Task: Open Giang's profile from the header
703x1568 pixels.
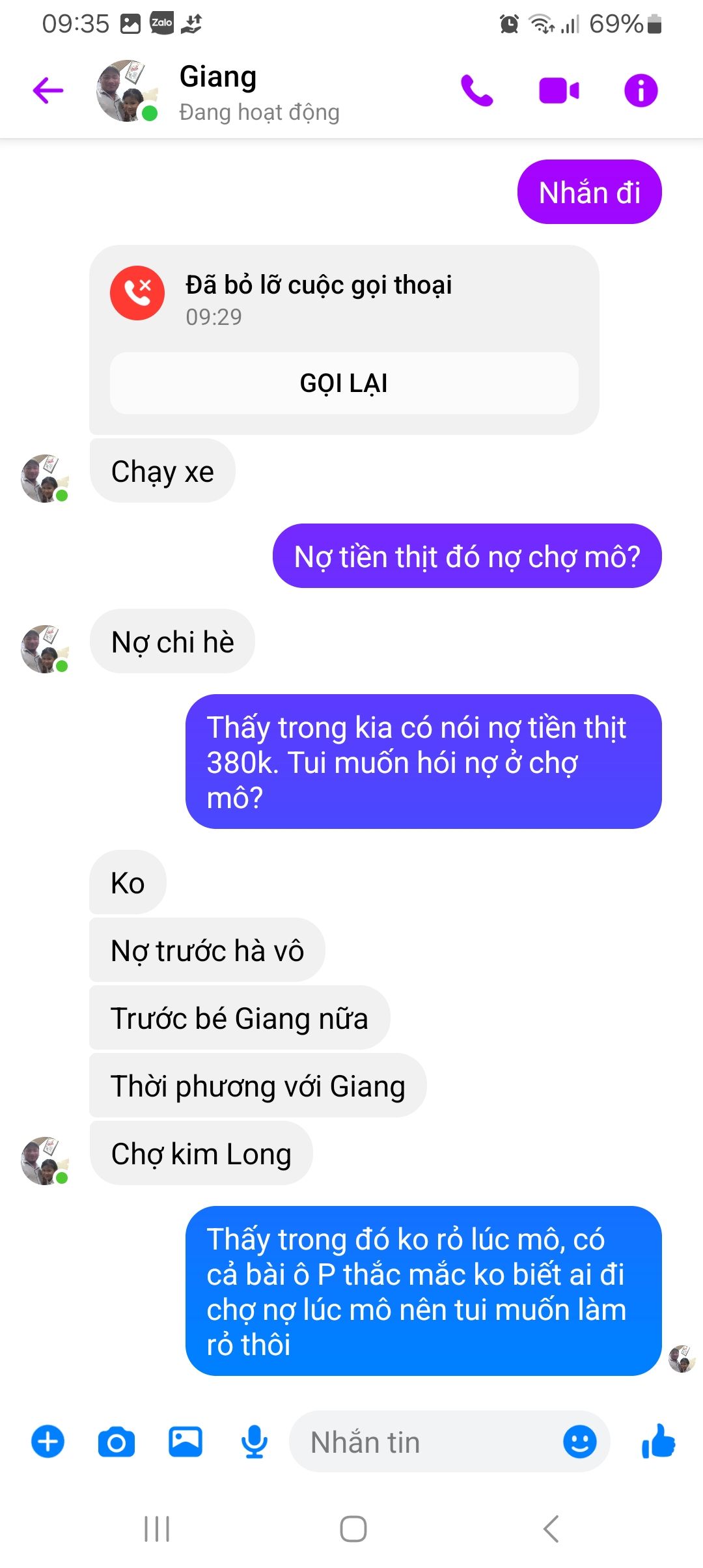Action: [x=218, y=91]
